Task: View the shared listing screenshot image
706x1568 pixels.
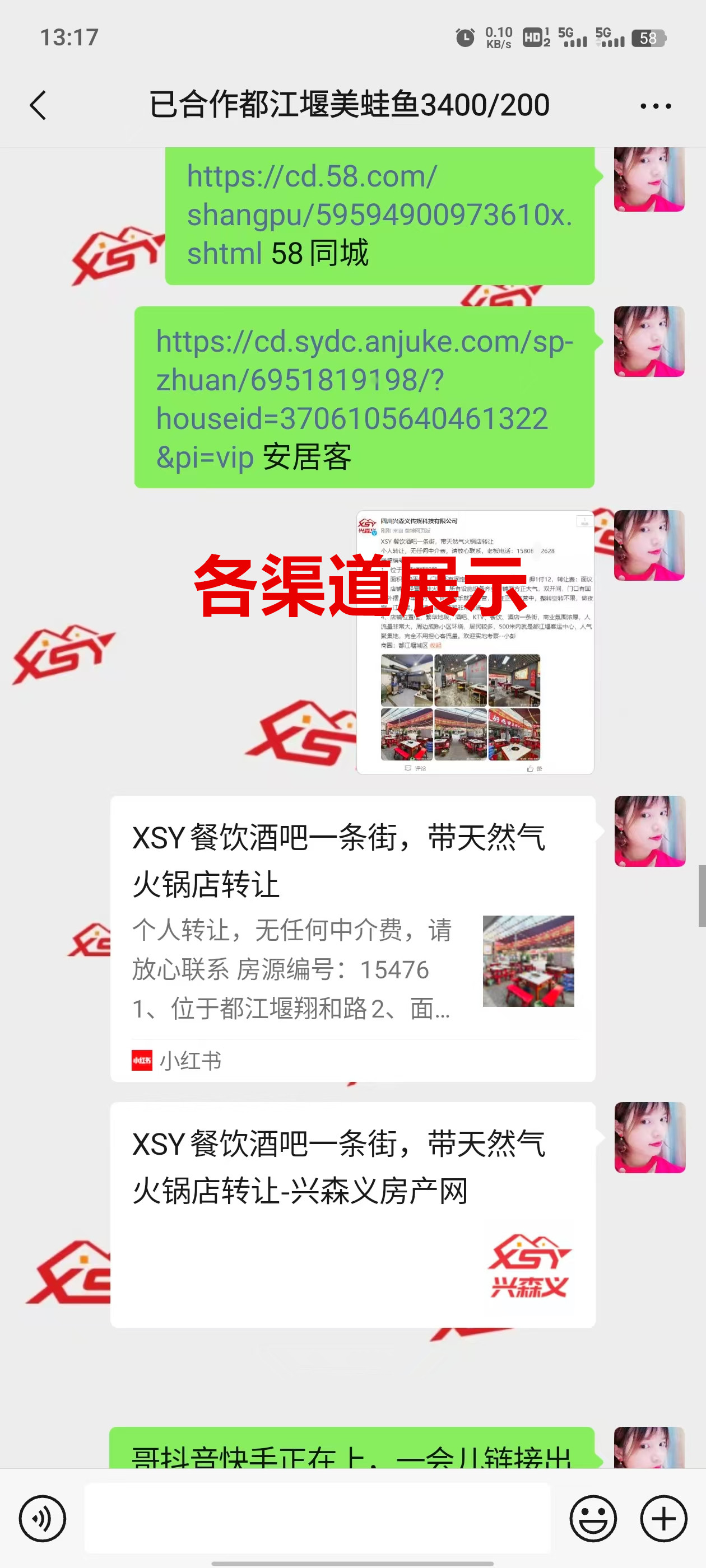Action: pos(475,642)
